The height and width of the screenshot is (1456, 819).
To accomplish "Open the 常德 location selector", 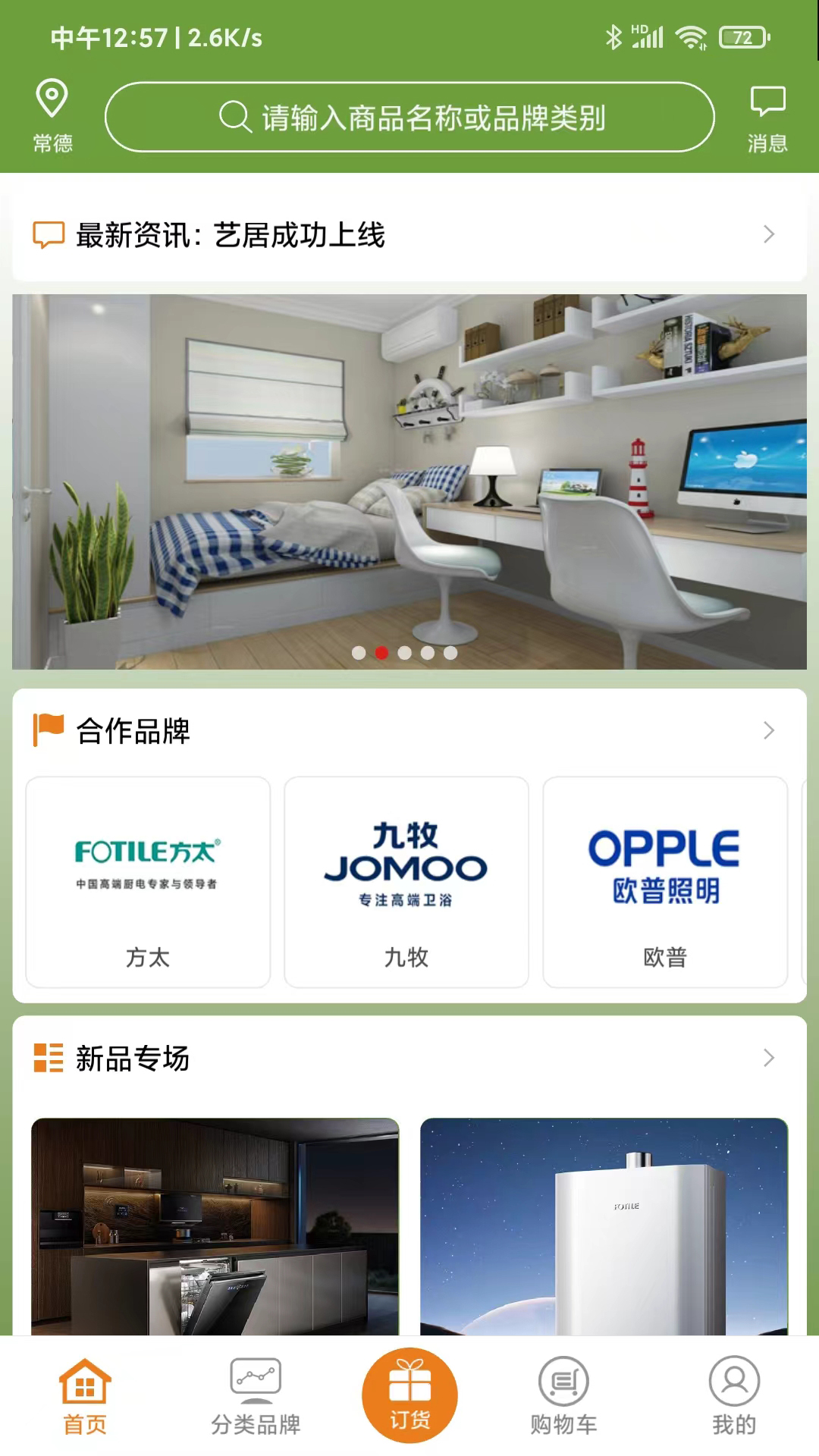I will pyautogui.click(x=52, y=116).
